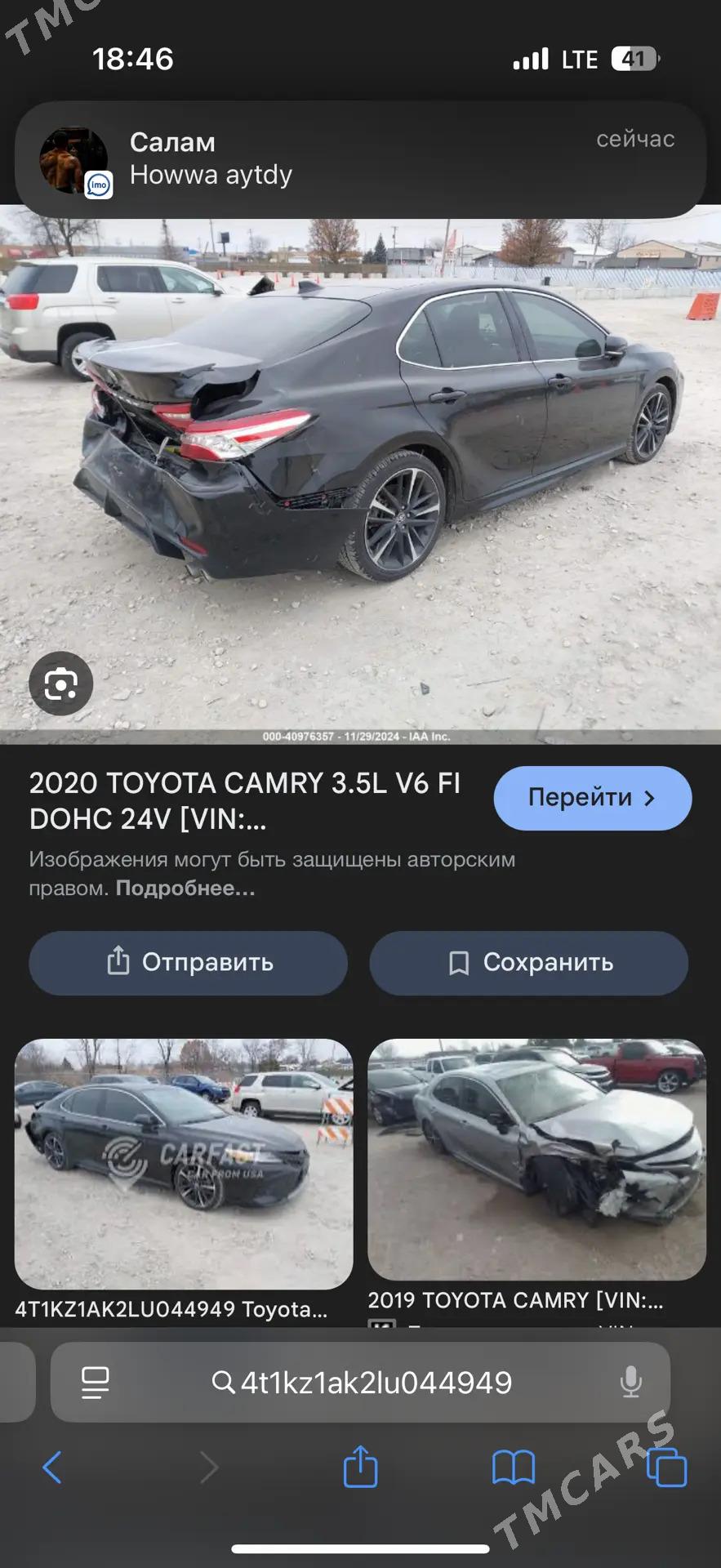Open Safari bookmarks

point(514,1468)
